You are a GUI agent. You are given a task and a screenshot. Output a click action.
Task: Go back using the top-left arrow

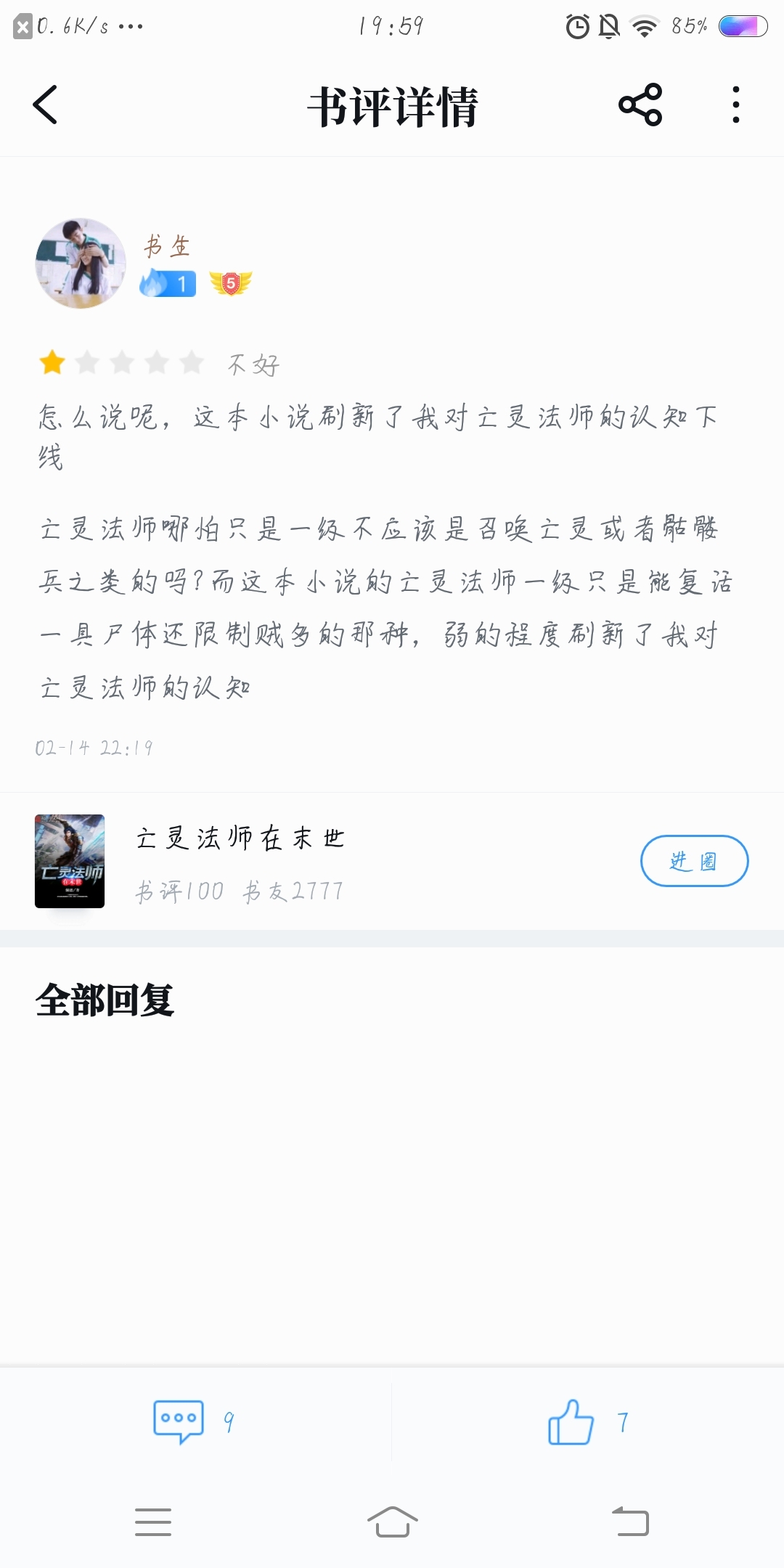point(45,105)
